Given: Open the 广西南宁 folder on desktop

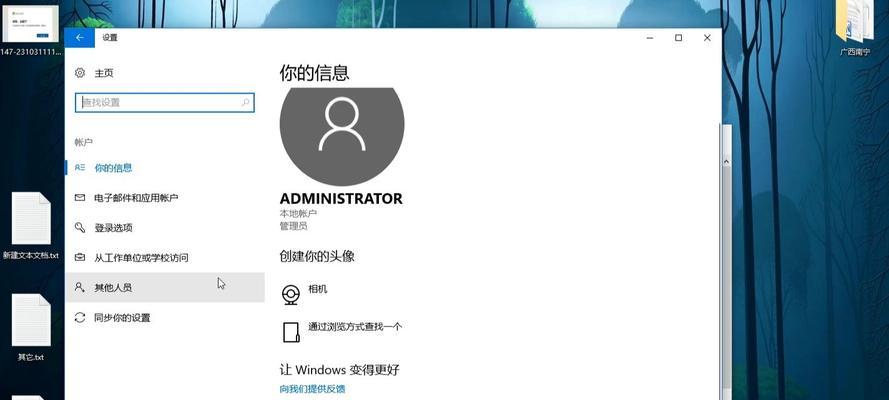Looking at the screenshot, I should click(855, 24).
